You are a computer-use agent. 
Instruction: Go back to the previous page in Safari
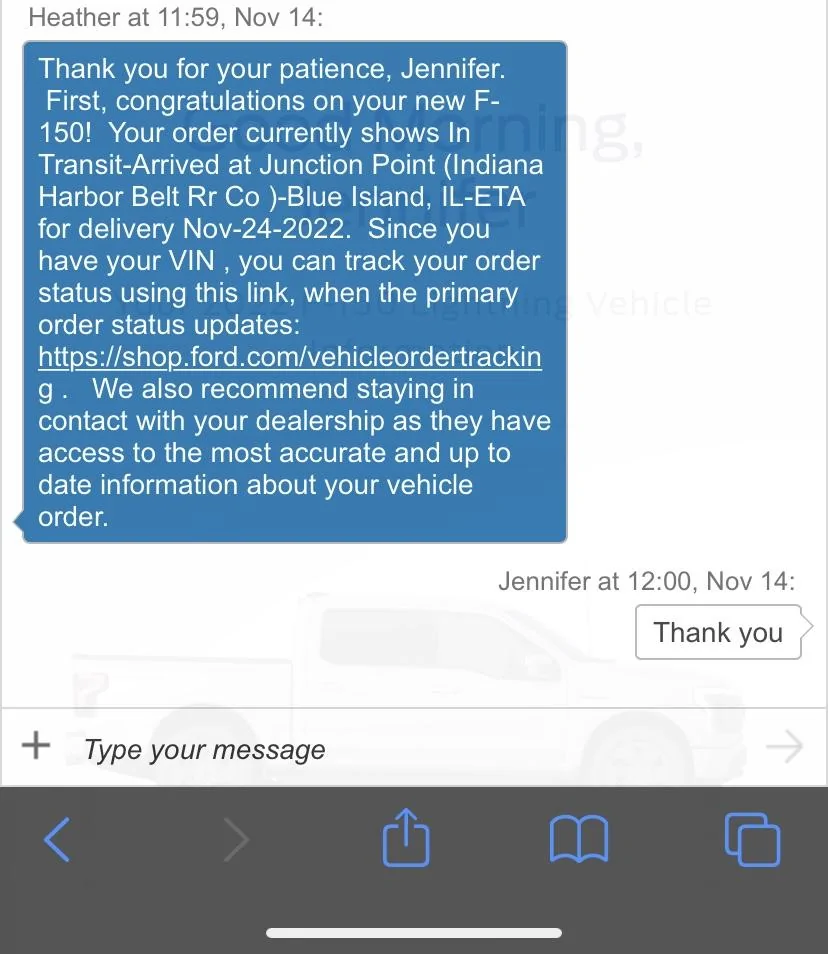(57, 838)
